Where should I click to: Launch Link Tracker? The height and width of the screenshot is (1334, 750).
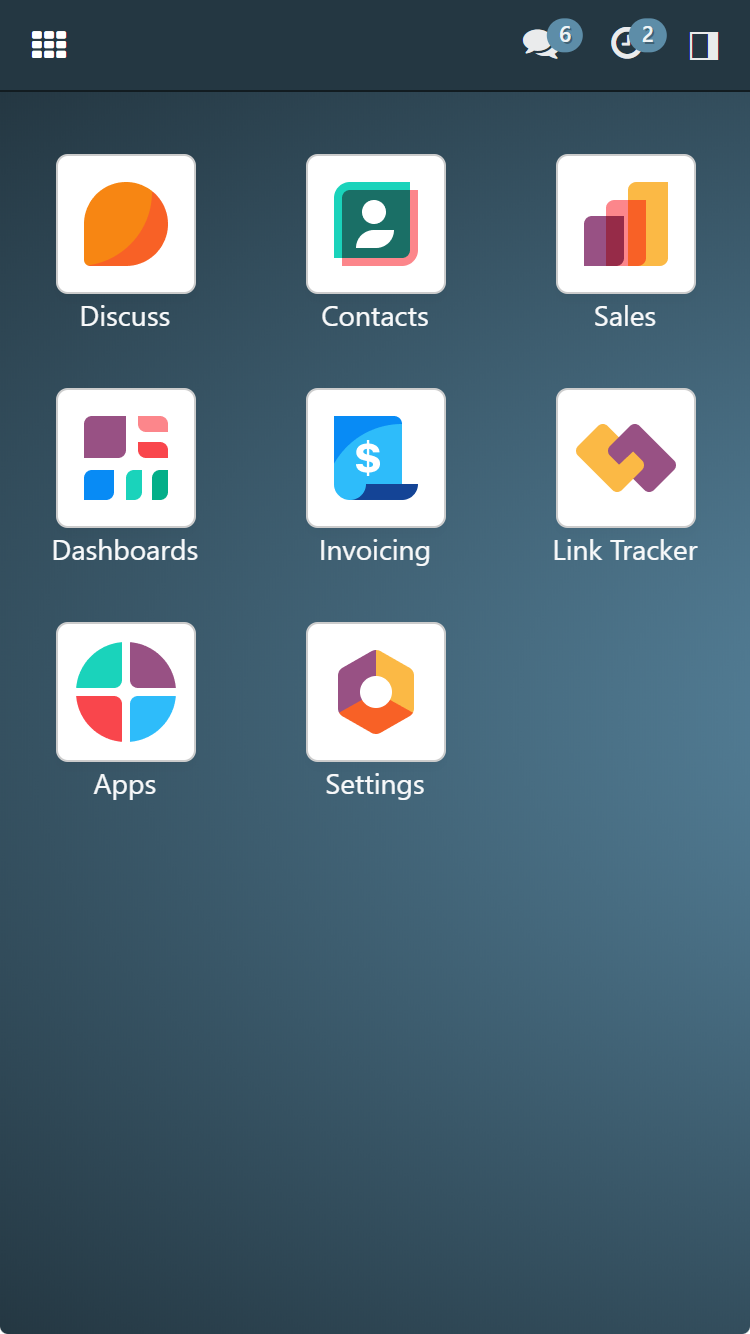tap(626, 458)
